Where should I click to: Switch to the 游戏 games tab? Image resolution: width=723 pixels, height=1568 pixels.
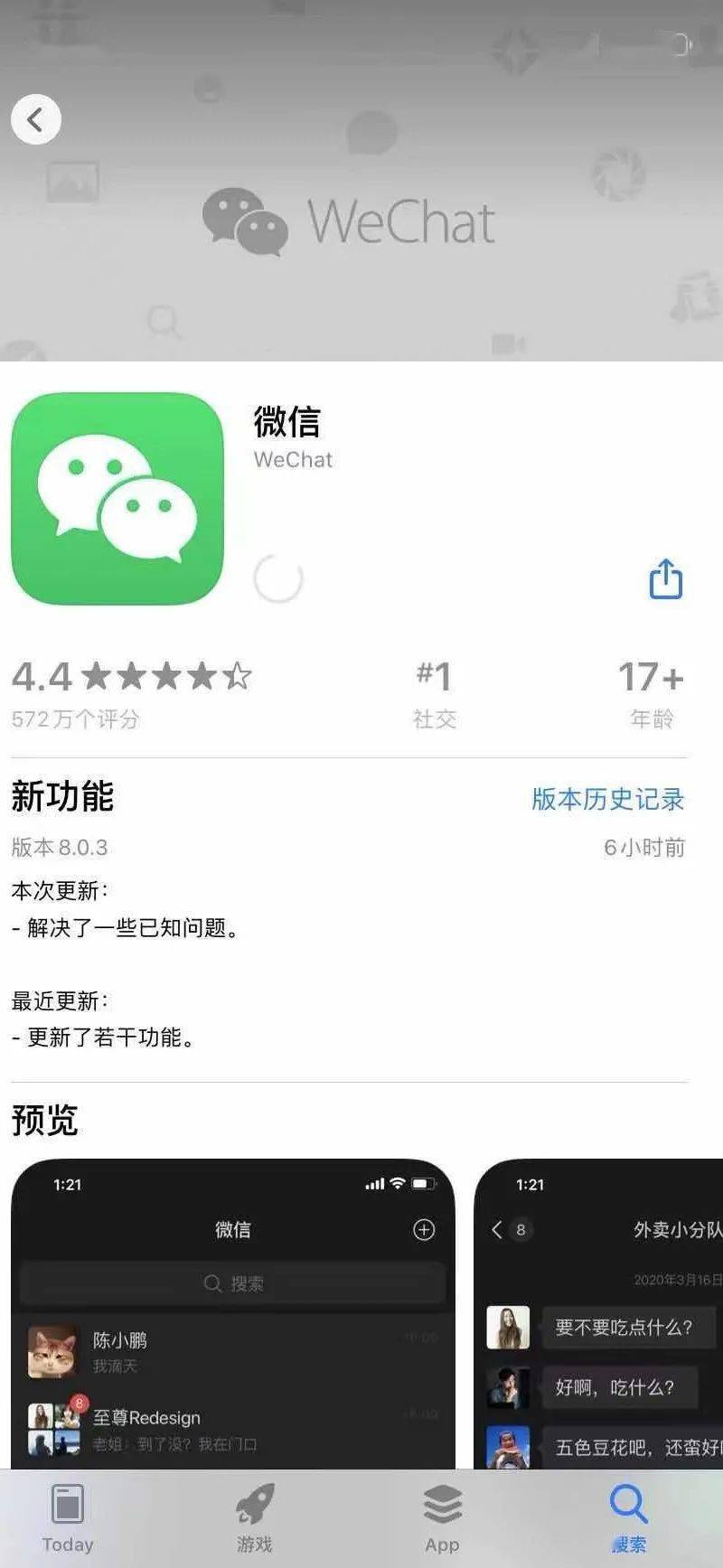coord(255,1518)
